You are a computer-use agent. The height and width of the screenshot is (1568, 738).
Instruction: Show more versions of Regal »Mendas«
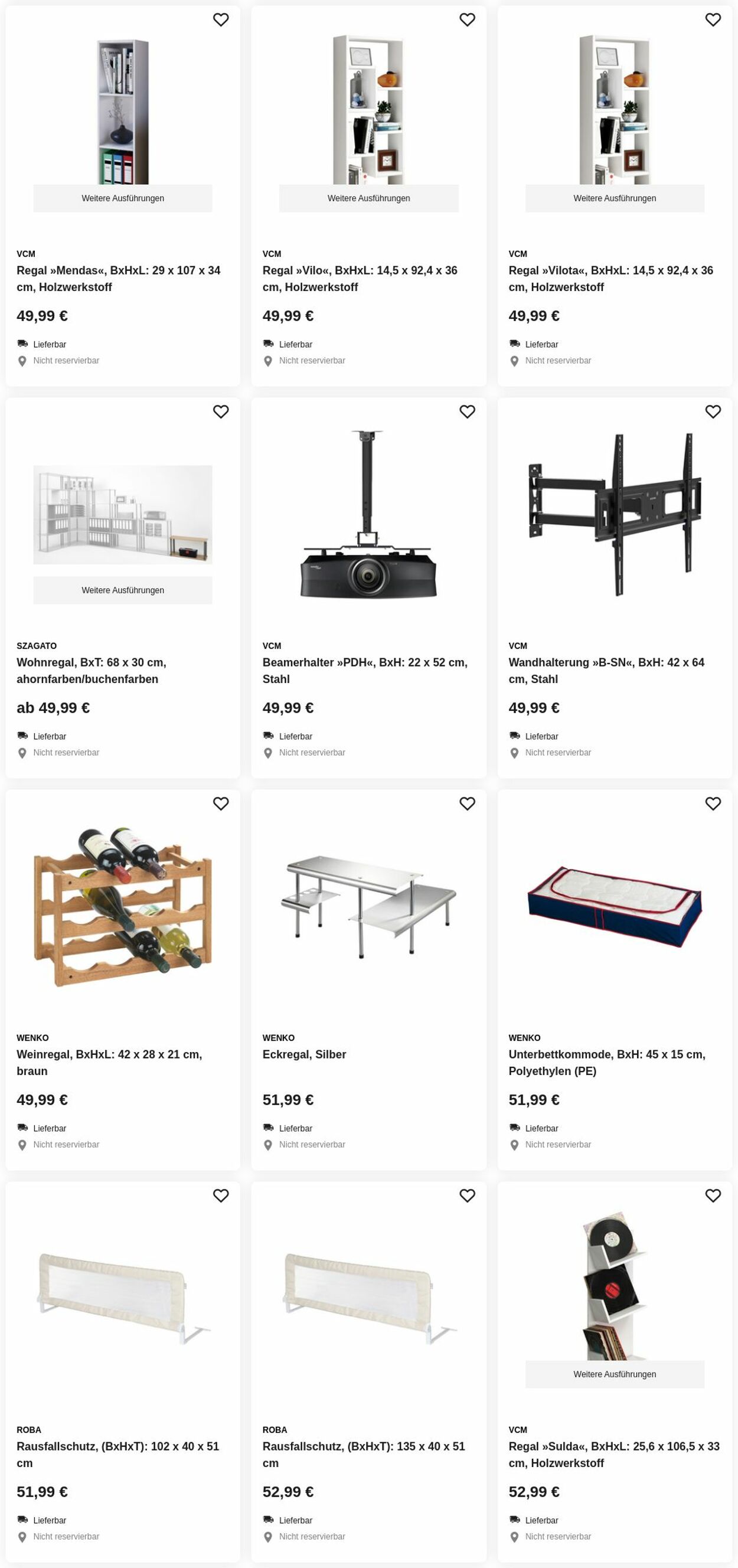click(122, 198)
